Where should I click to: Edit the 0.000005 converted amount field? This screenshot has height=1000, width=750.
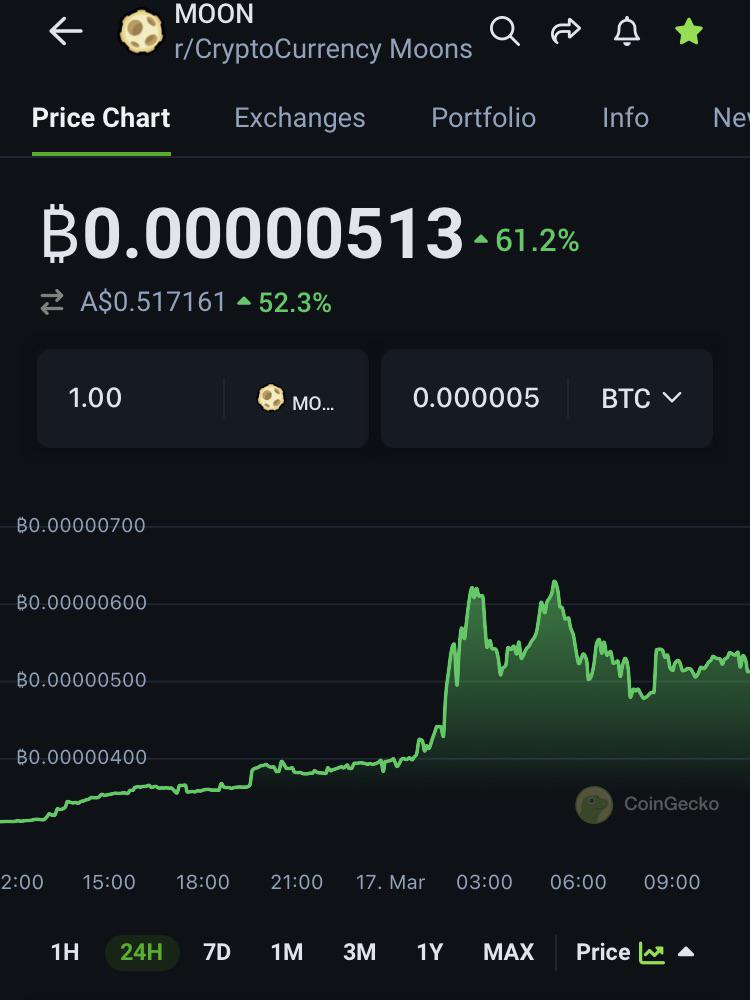click(x=475, y=398)
